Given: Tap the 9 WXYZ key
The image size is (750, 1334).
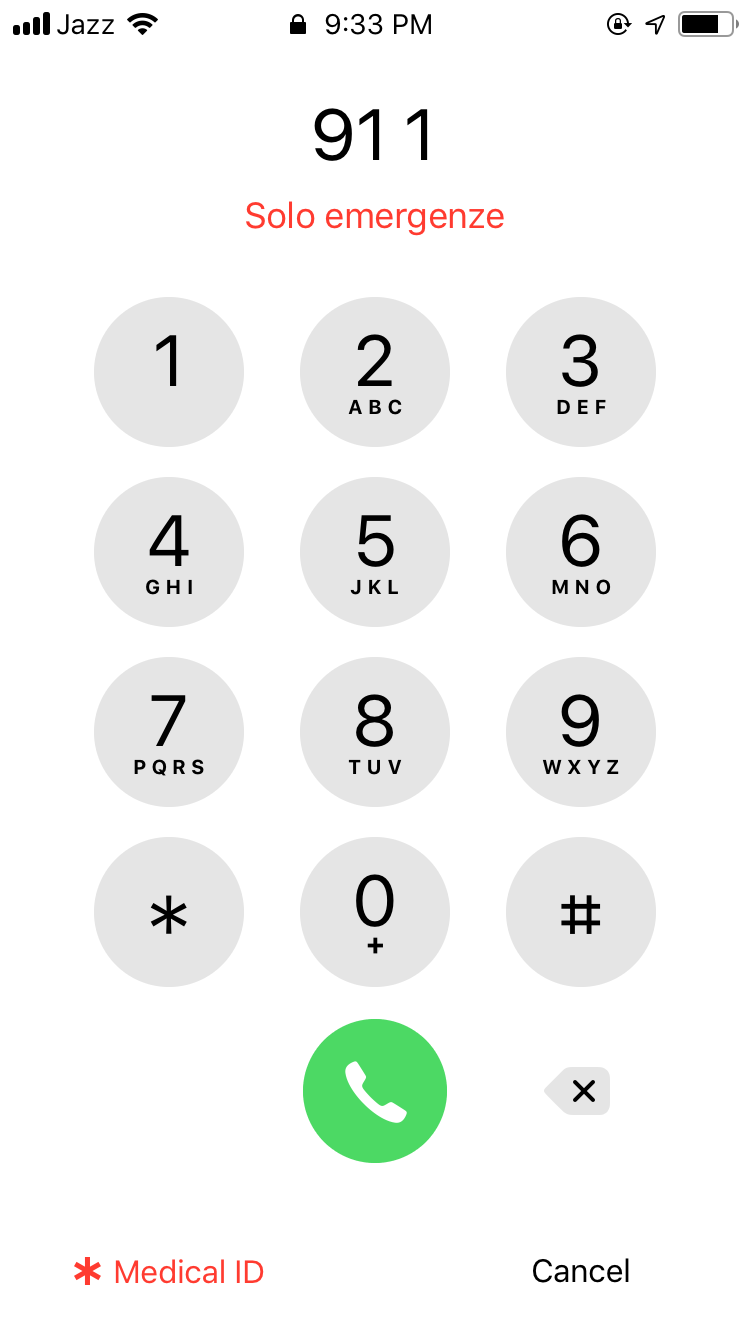Looking at the screenshot, I should tap(581, 732).
